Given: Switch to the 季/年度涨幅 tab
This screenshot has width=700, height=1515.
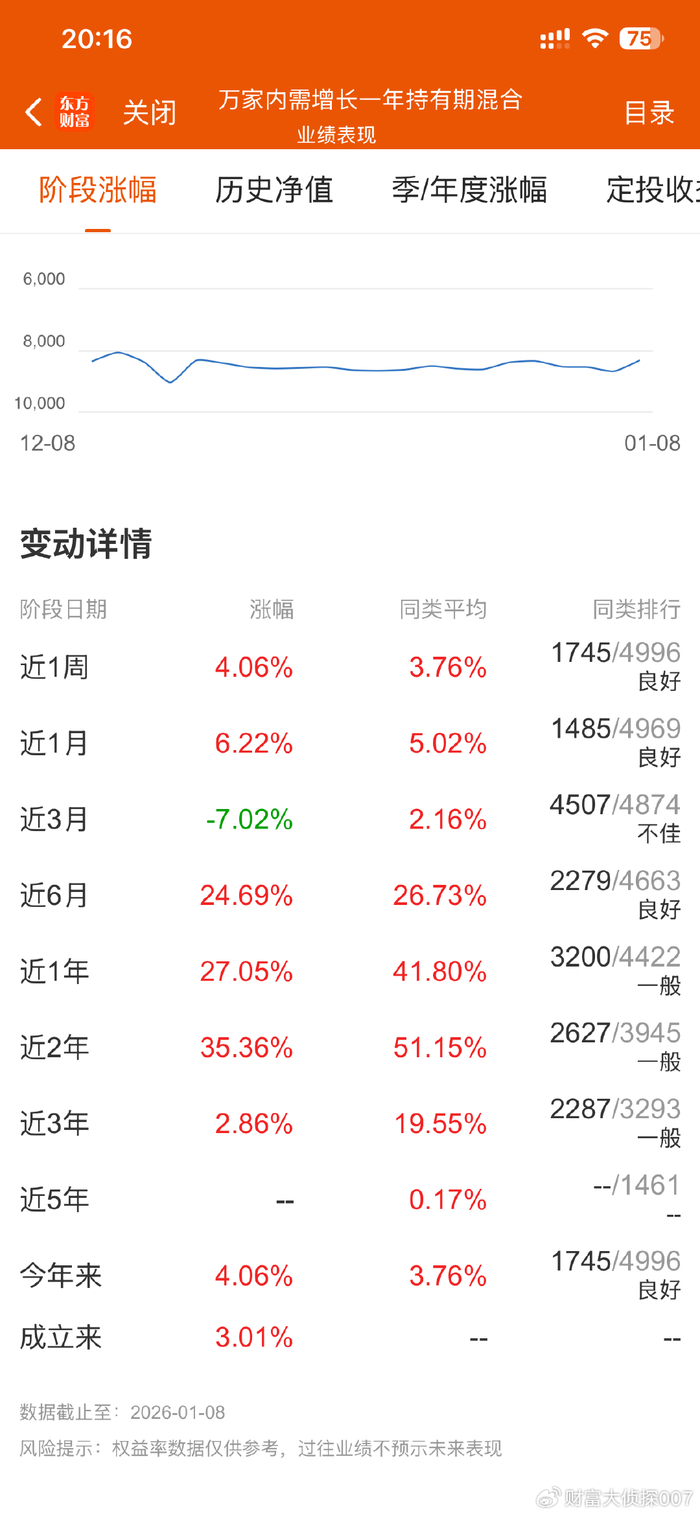Looking at the screenshot, I should click(x=469, y=189).
